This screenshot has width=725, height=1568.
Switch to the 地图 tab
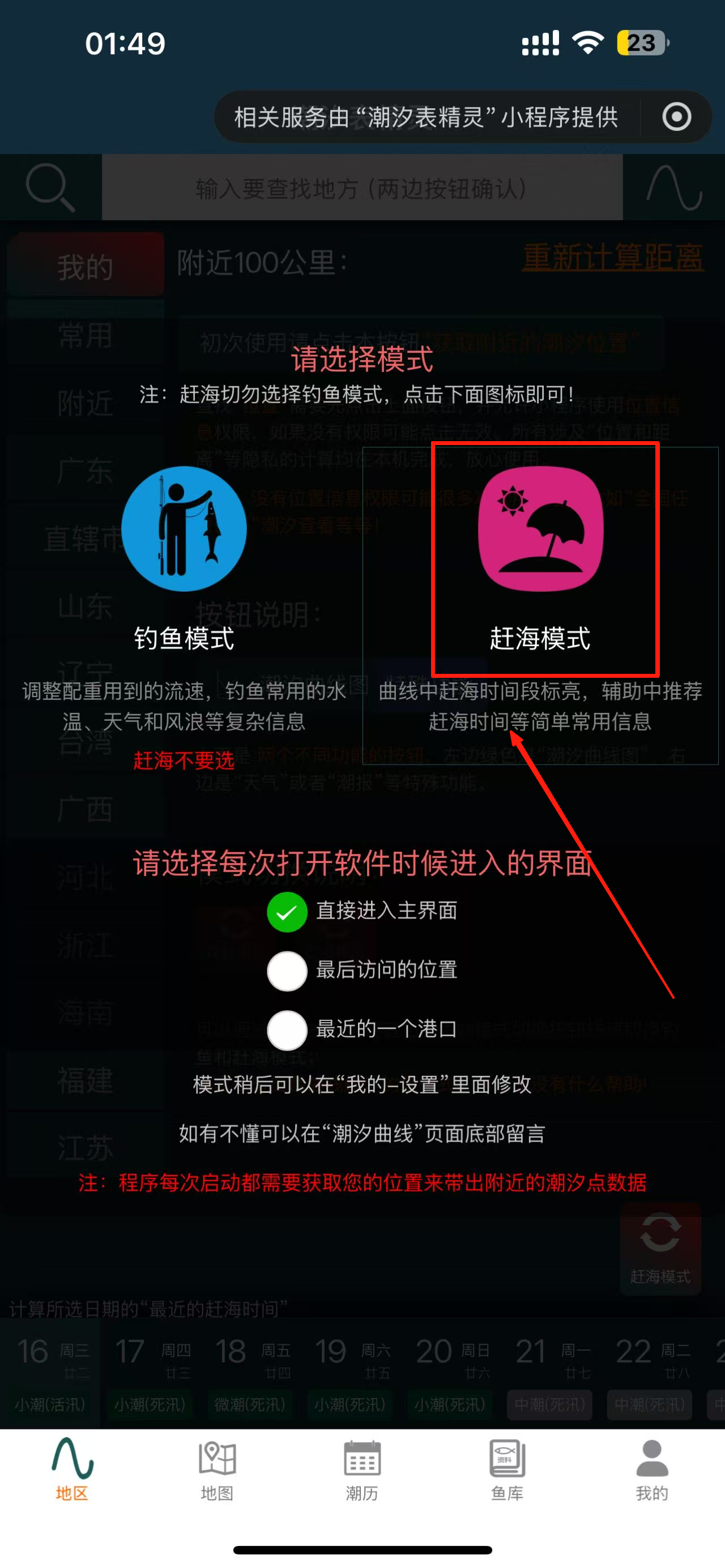click(x=217, y=1471)
